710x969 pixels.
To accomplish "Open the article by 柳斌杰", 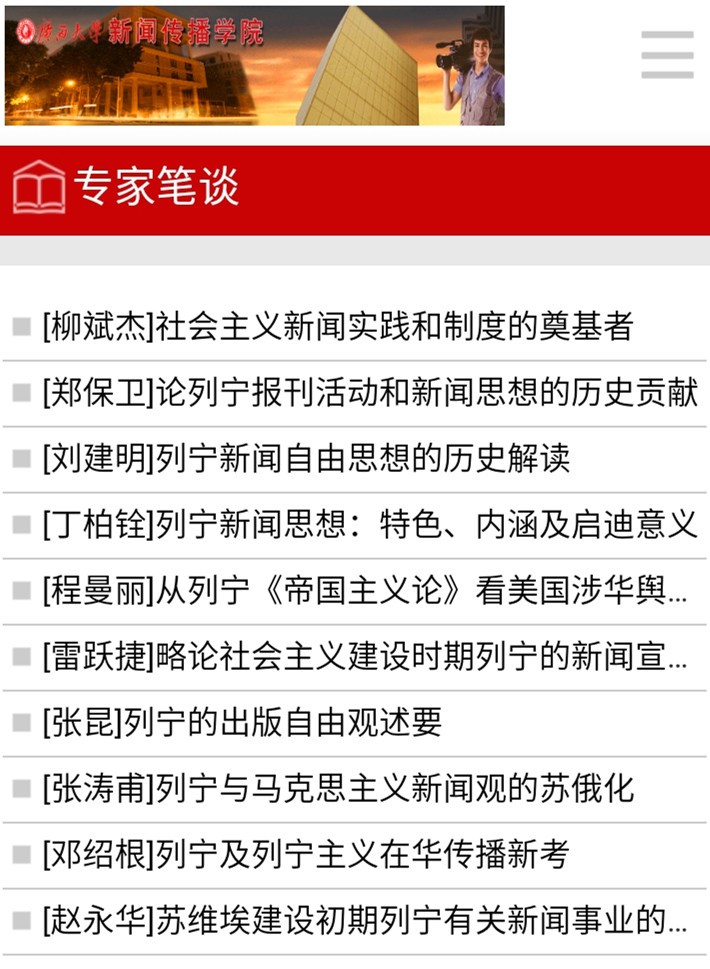I will [338, 327].
